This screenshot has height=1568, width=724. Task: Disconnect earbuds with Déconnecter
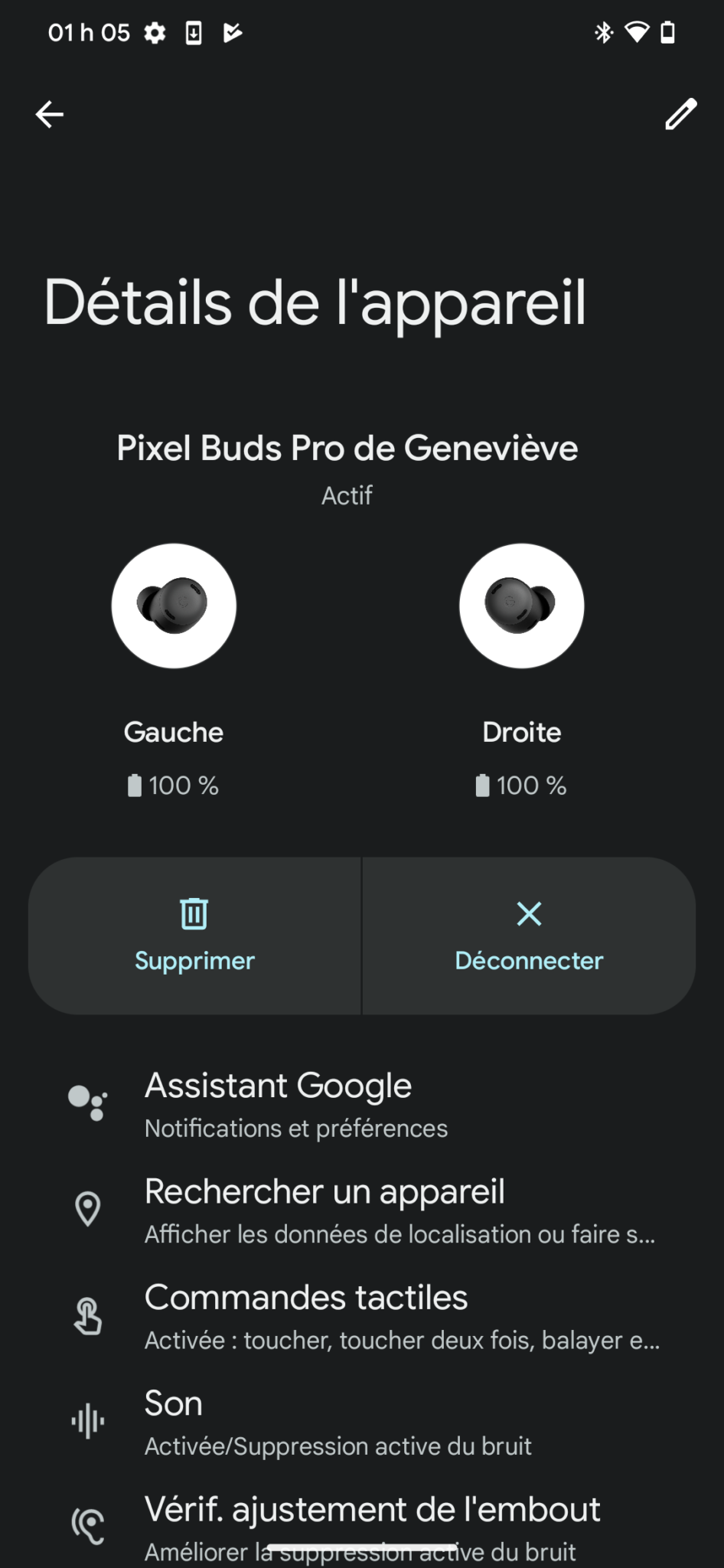pos(529,936)
